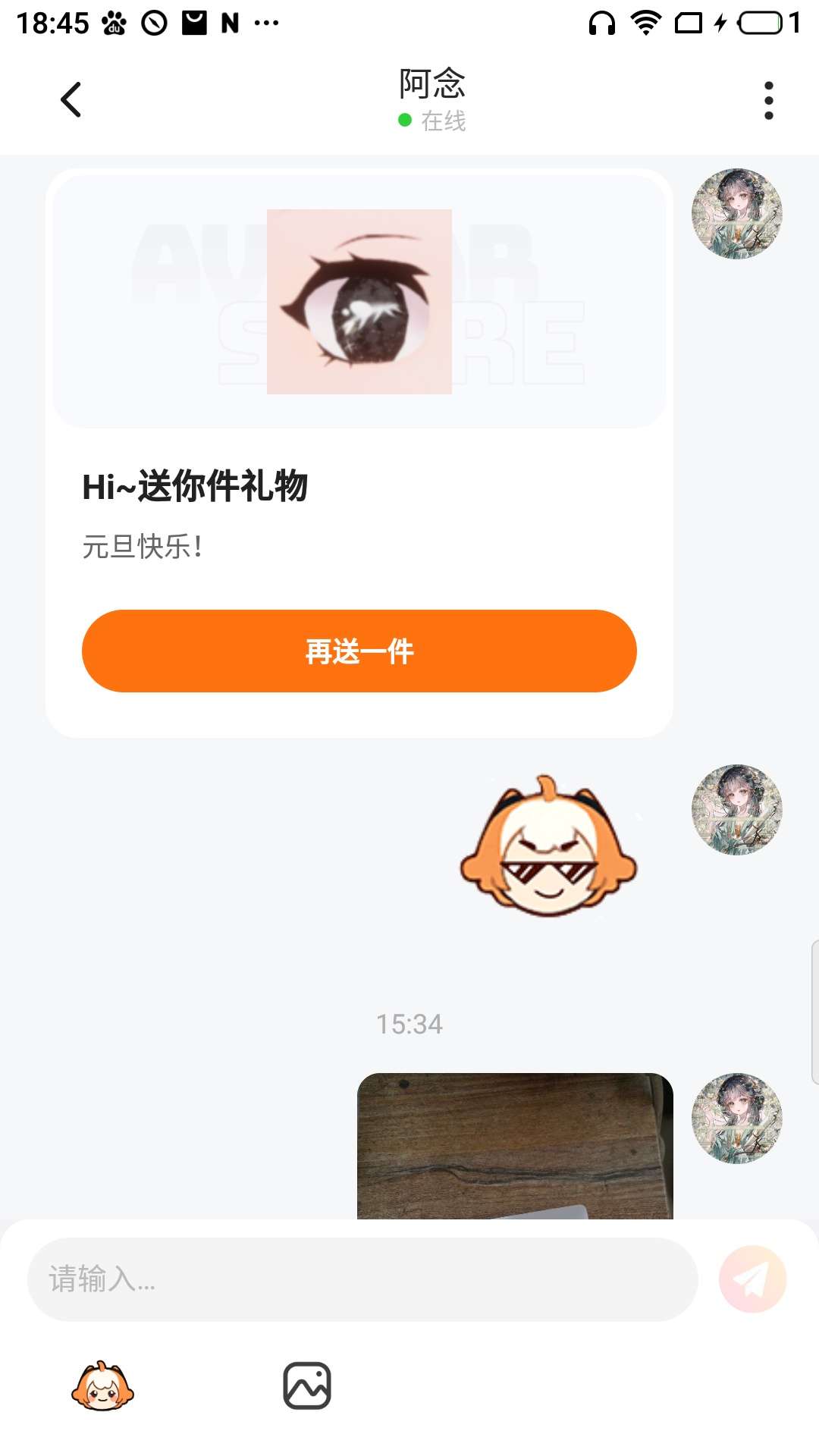This screenshot has height=1456, width=819.
Task: Open the three-dot overflow menu
Action: coord(768,100)
